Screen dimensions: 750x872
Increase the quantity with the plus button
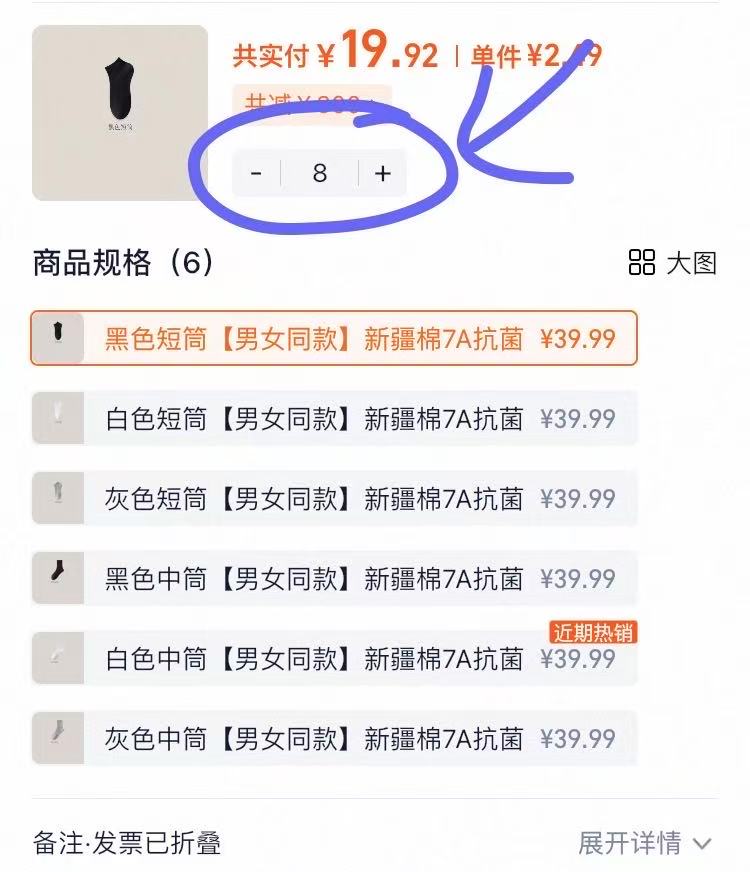[x=382, y=174]
